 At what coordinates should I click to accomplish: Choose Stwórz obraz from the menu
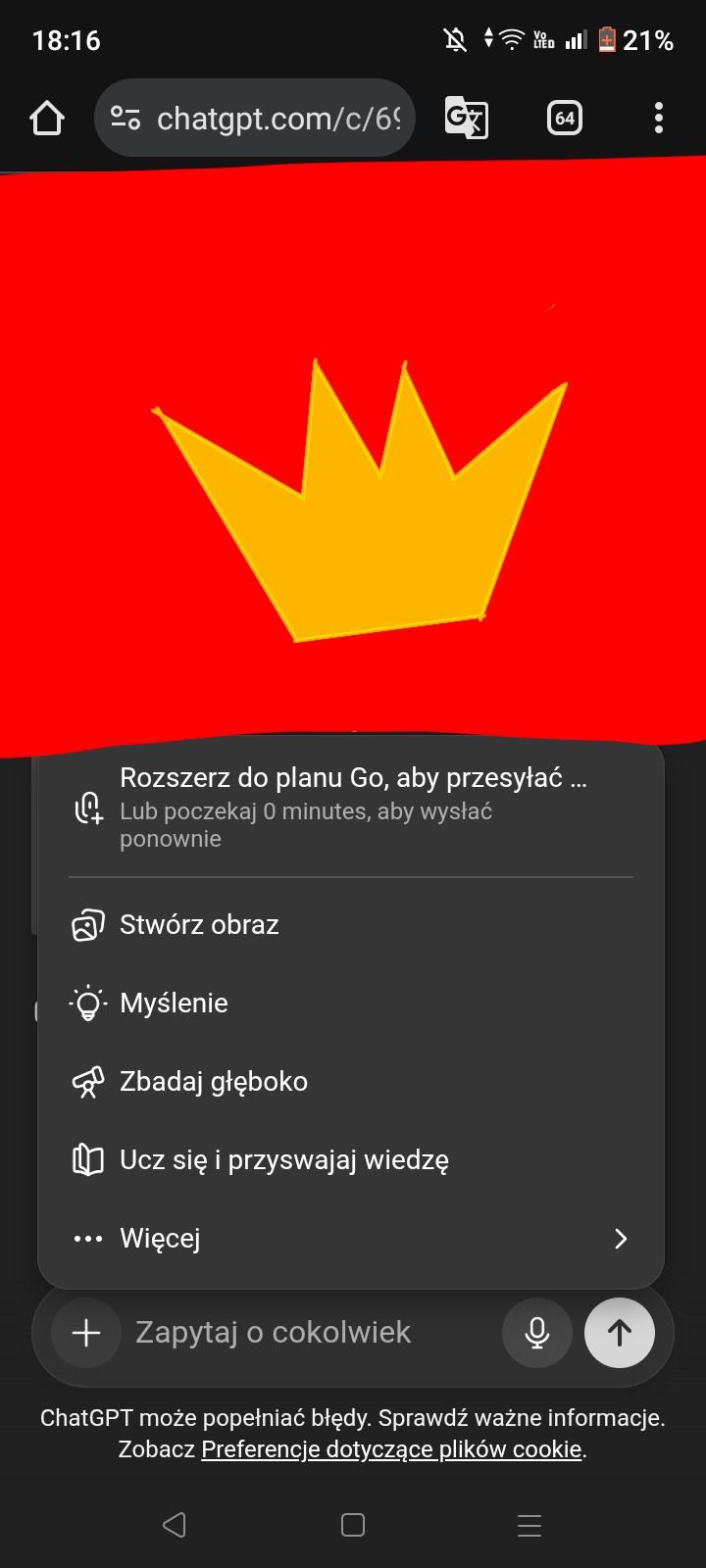coord(199,925)
